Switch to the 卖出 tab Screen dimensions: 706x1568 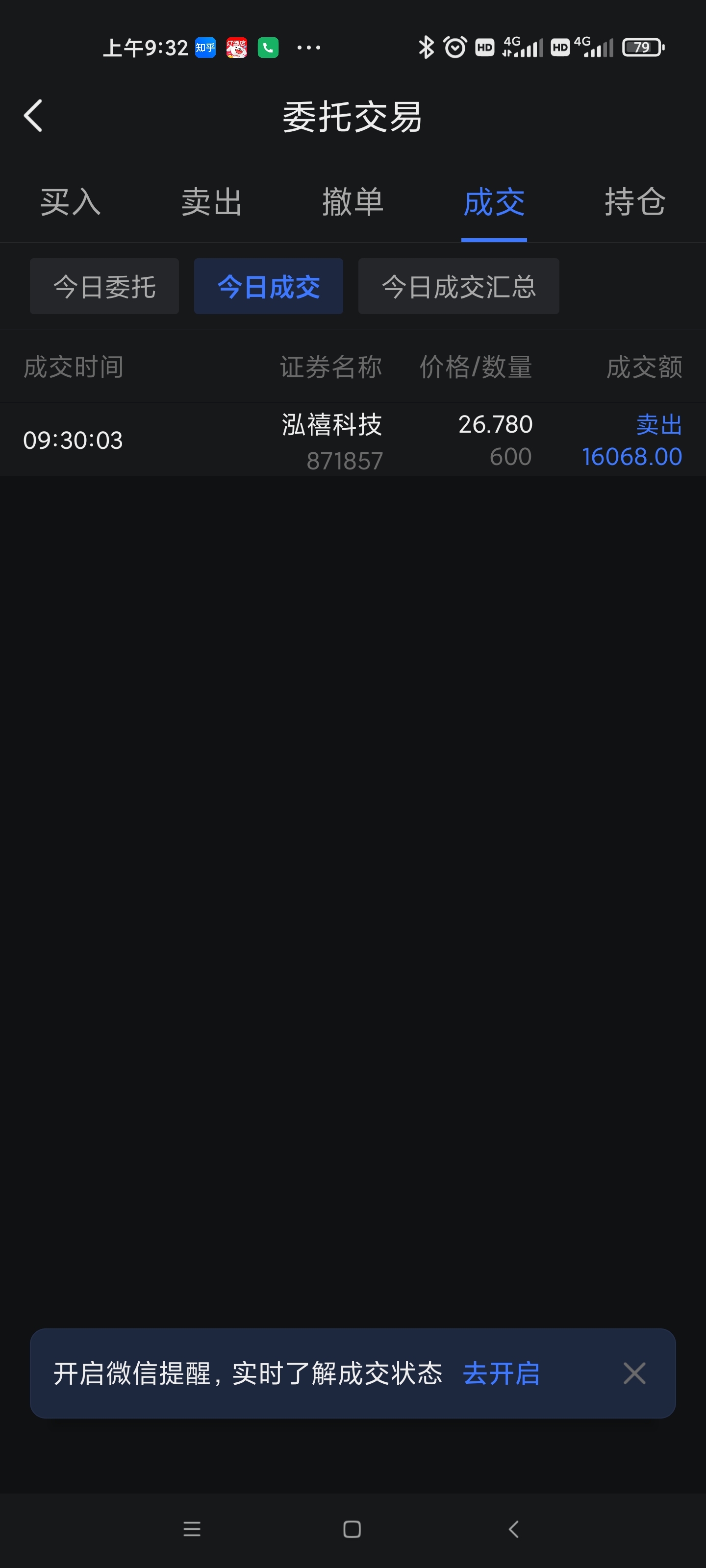(x=212, y=202)
